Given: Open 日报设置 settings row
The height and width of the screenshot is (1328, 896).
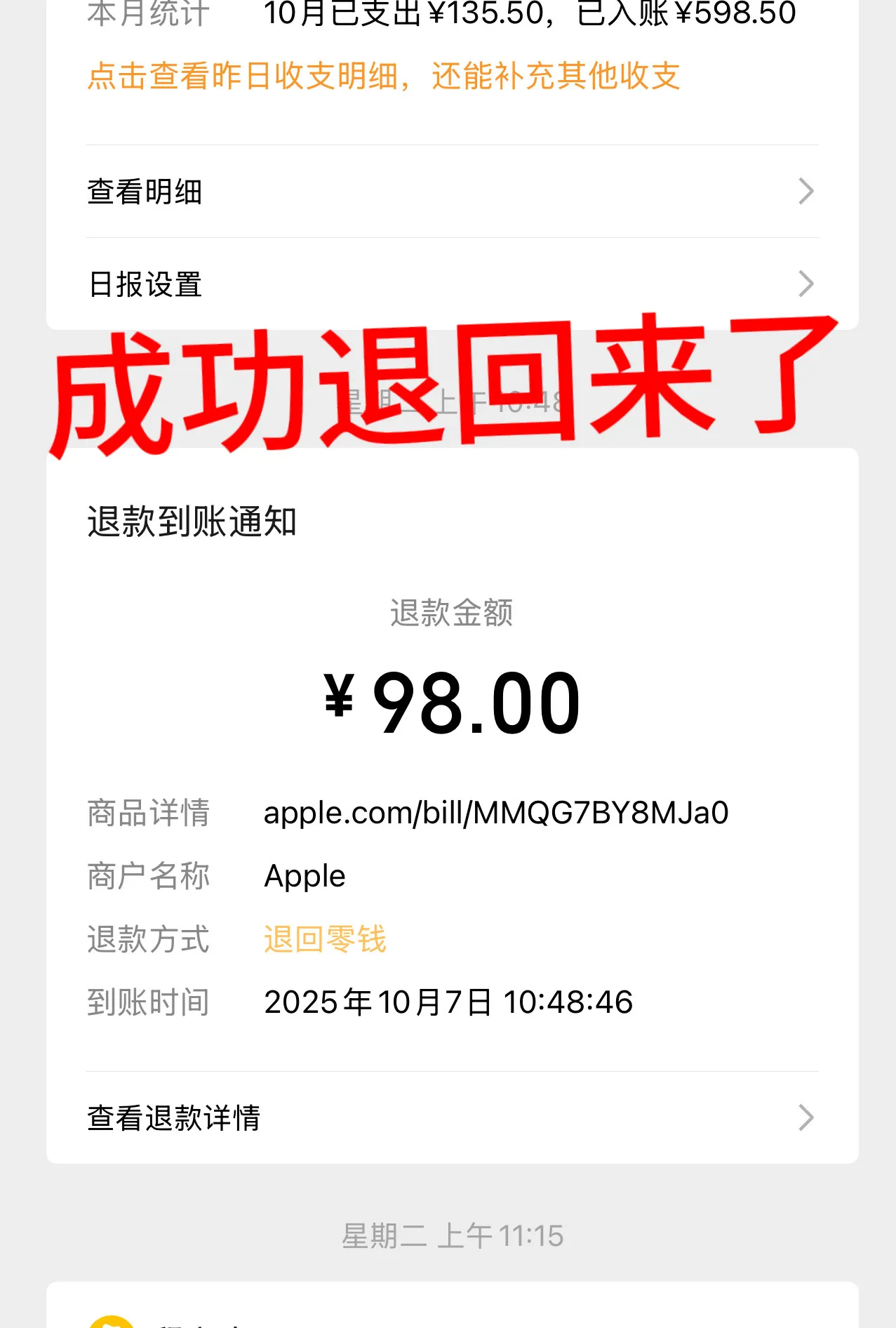Looking at the screenshot, I should [452, 284].
